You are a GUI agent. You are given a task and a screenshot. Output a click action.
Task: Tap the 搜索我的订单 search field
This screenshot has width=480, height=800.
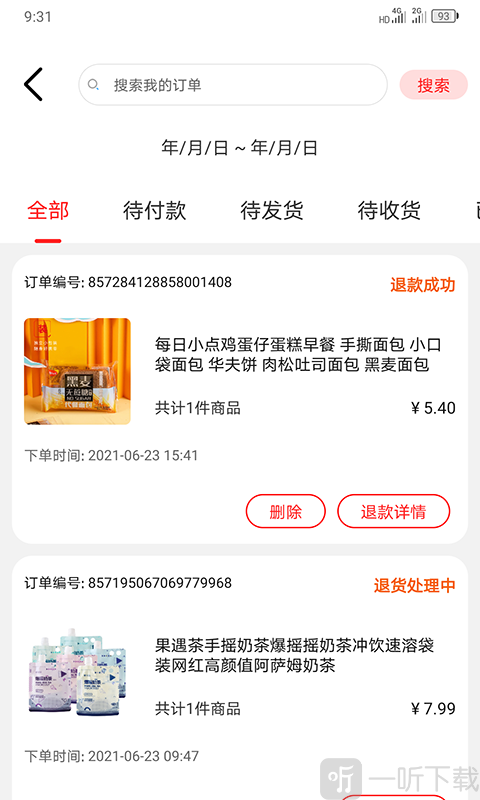[233, 85]
